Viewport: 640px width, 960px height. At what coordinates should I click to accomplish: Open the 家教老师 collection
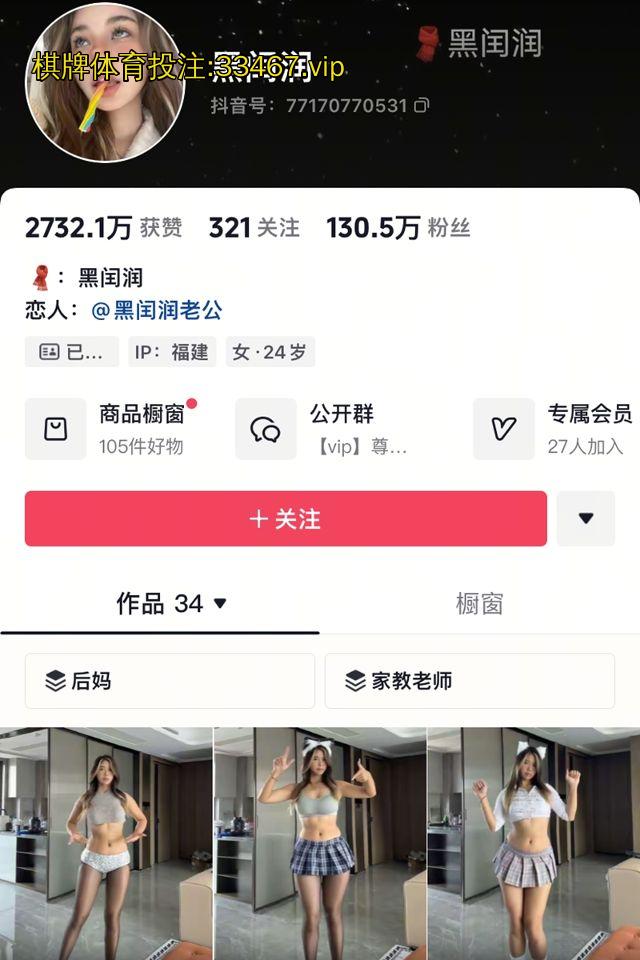pyautogui.click(x=469, y=681)
